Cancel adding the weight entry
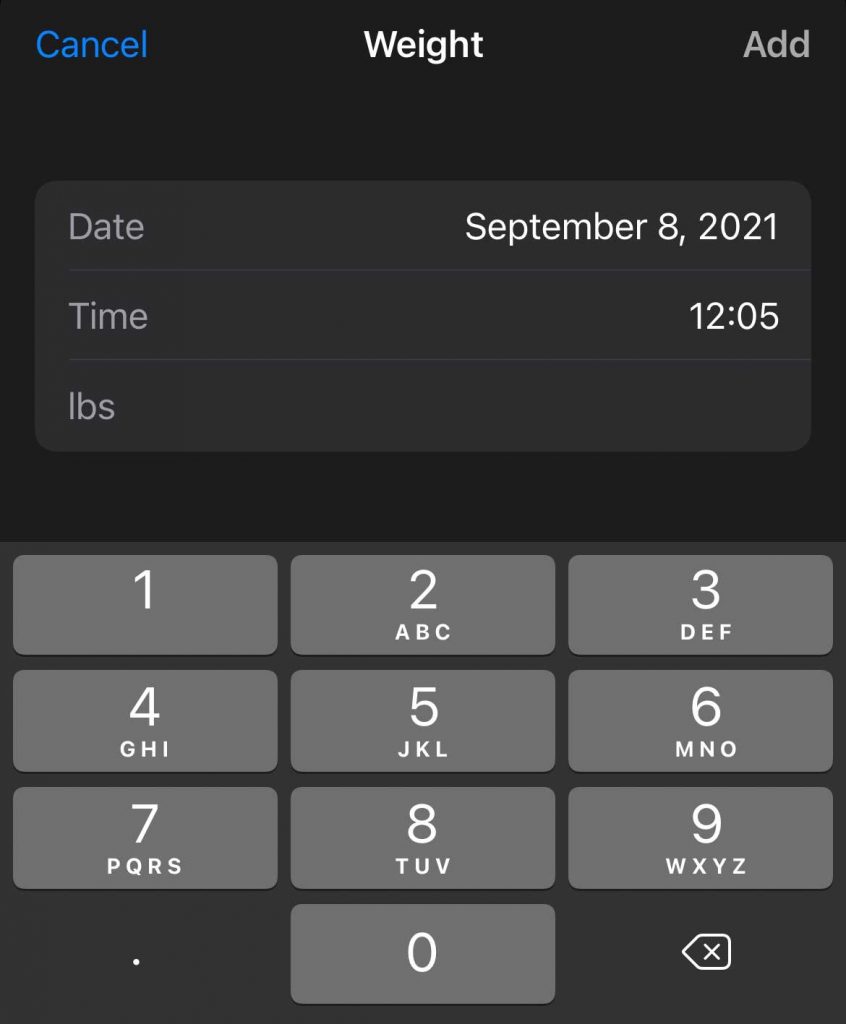Image resolution: width=846 pixels, height=1024 pixels. pos(92,45)
